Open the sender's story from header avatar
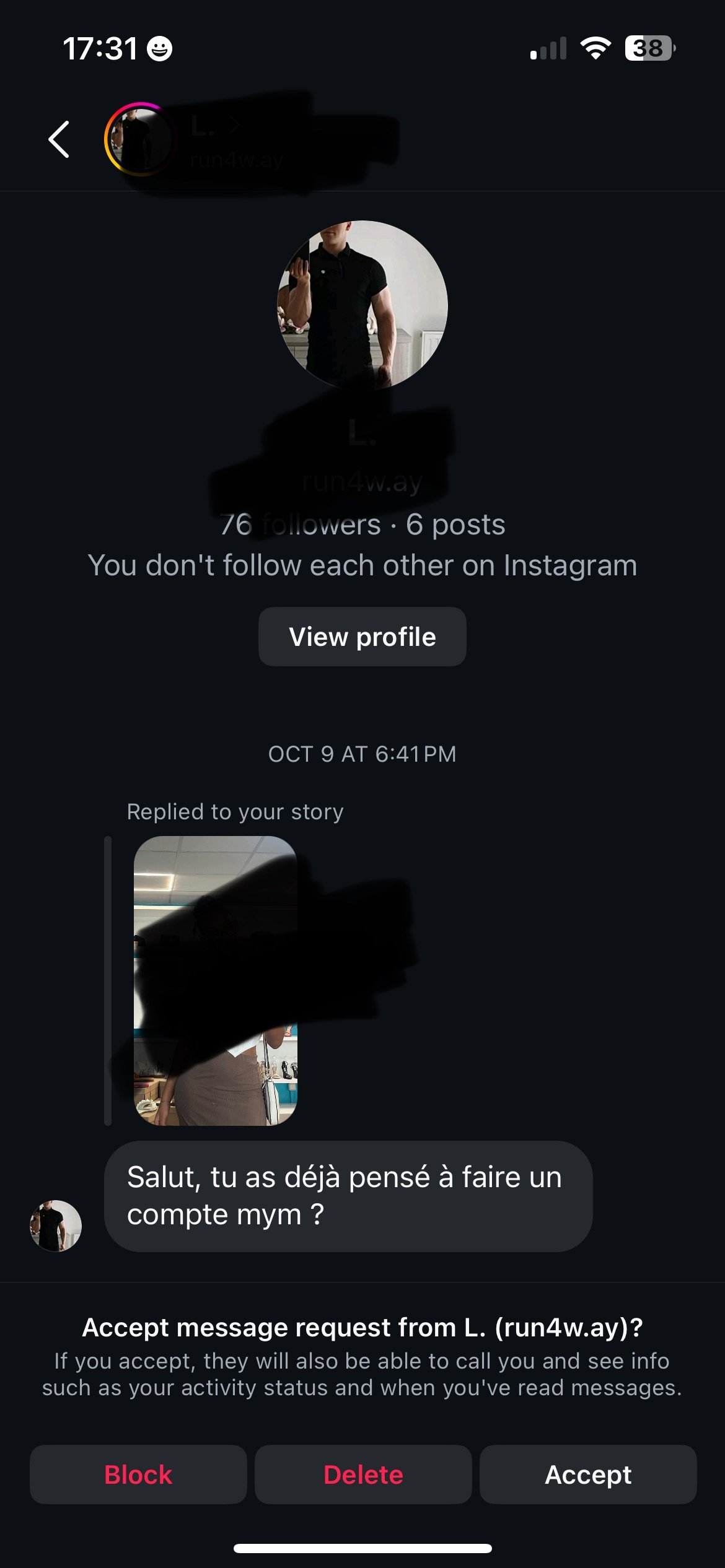The height and width of the screenshot is (1568, 725). [x=141, y=139]
